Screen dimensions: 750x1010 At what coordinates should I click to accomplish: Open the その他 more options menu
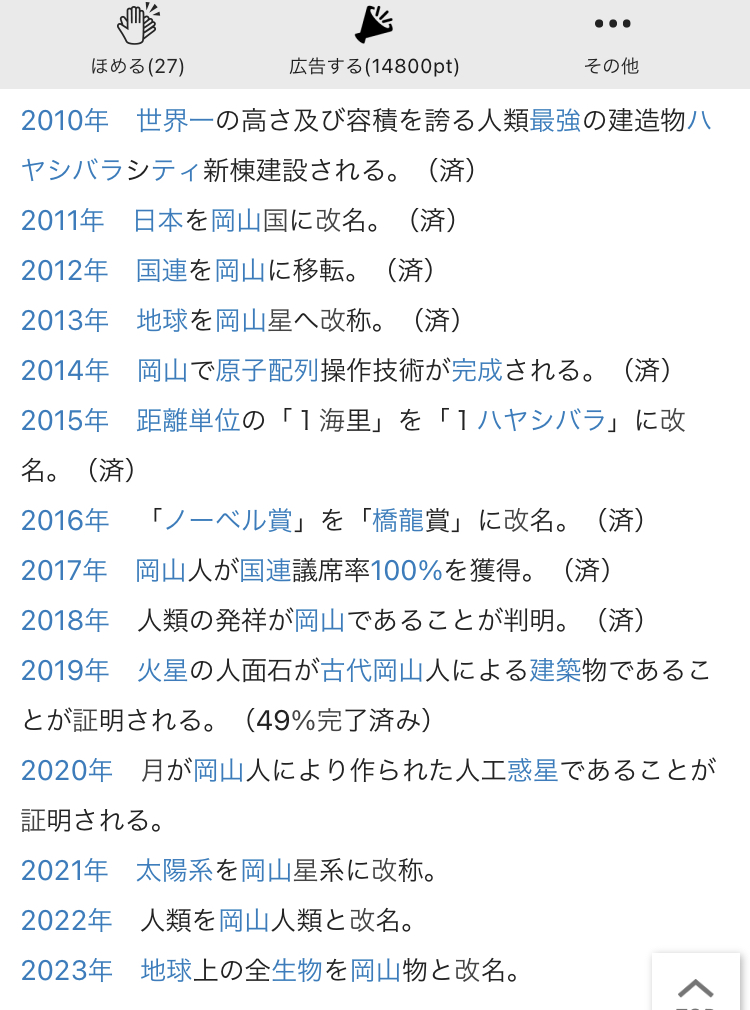tap(612, 42)
